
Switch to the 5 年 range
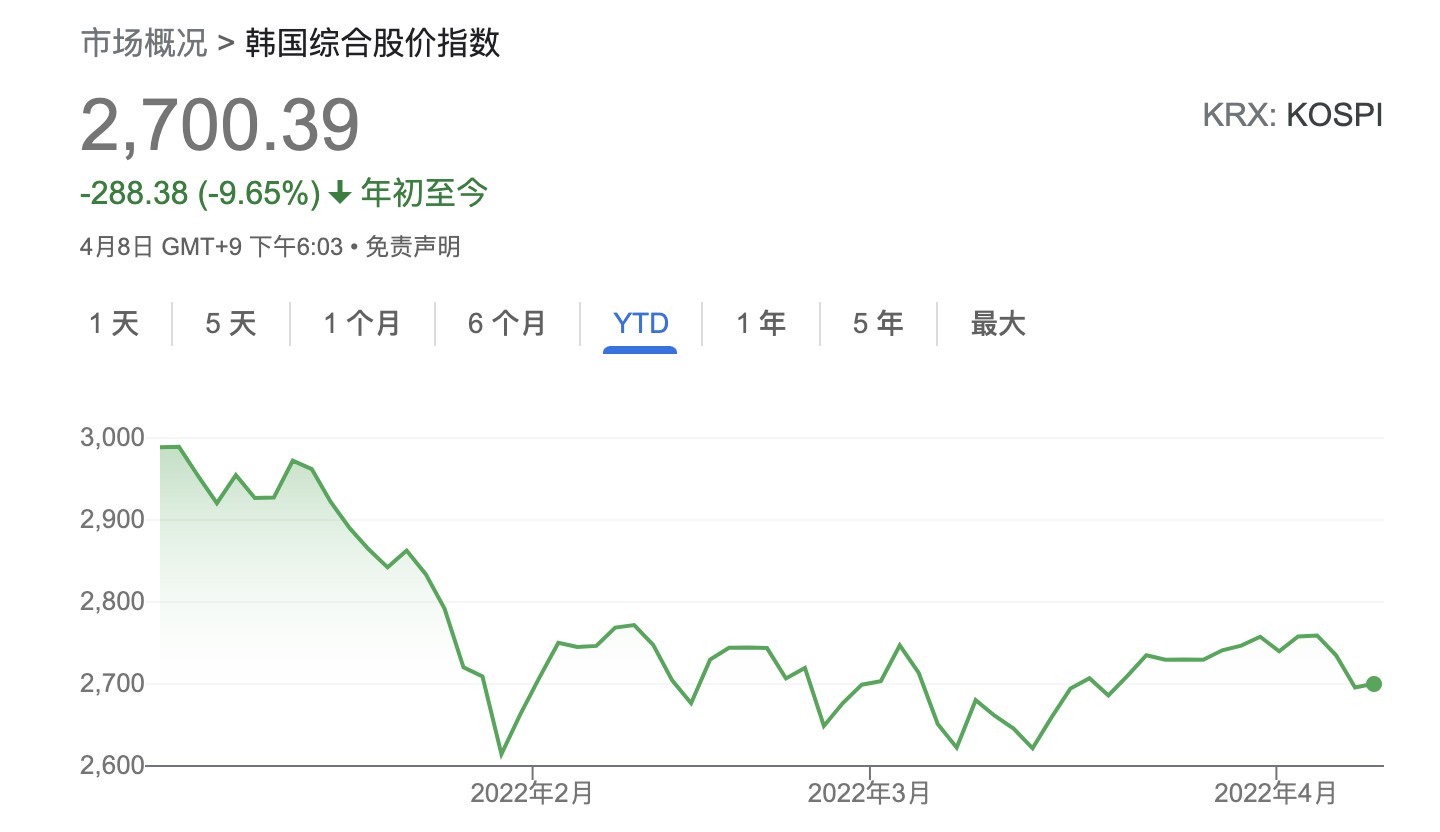(878, 324)
